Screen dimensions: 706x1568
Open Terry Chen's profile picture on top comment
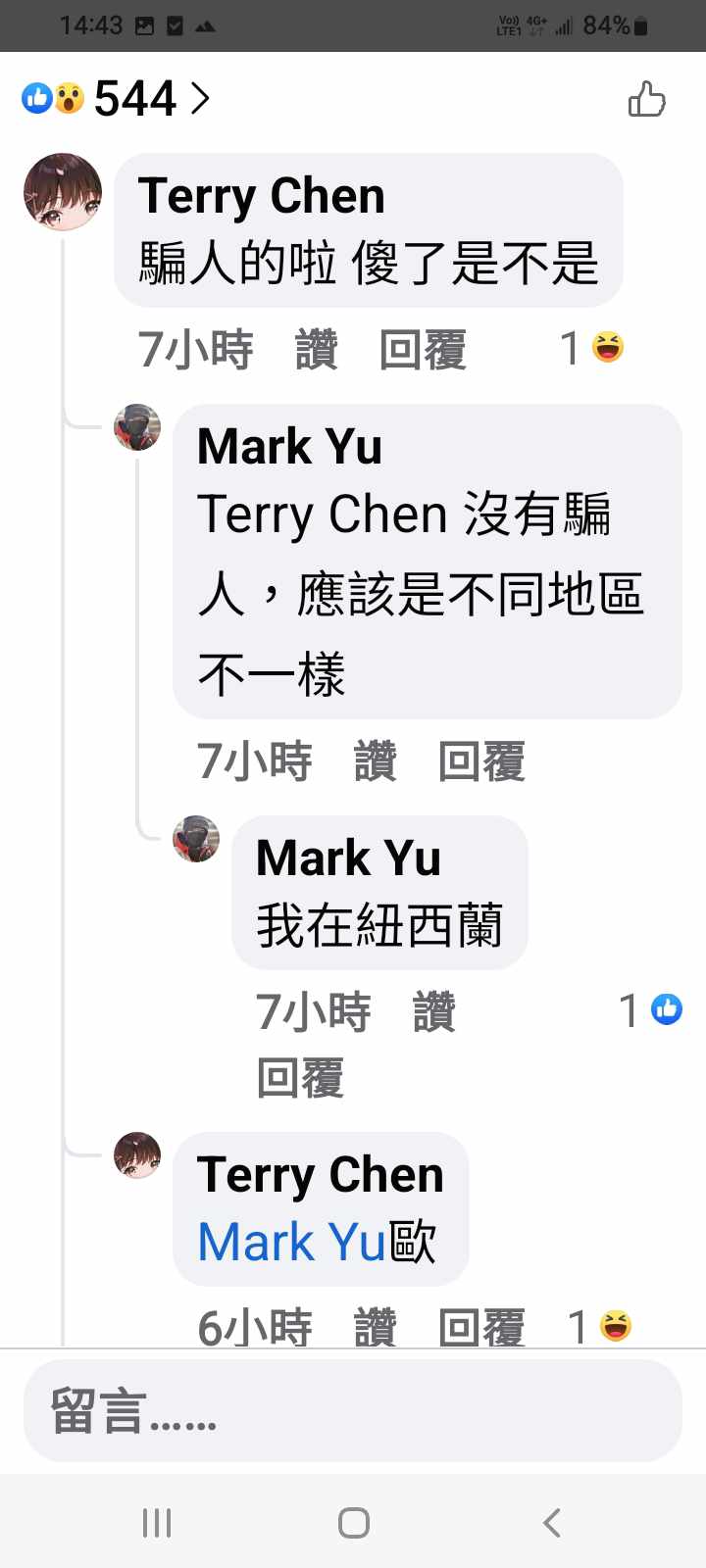63,191
